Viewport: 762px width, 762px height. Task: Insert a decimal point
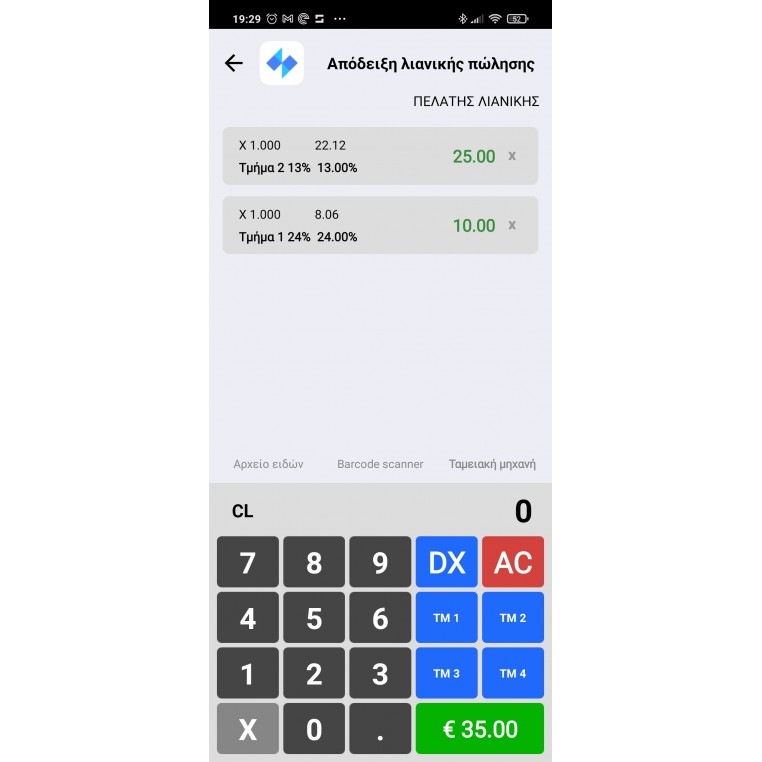click(380, 729)
